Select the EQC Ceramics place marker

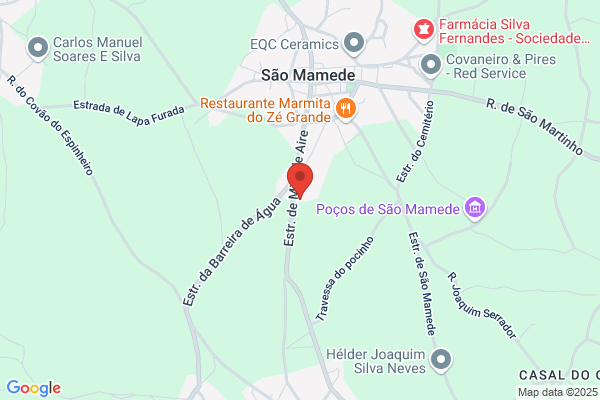[x=354, y=43]
